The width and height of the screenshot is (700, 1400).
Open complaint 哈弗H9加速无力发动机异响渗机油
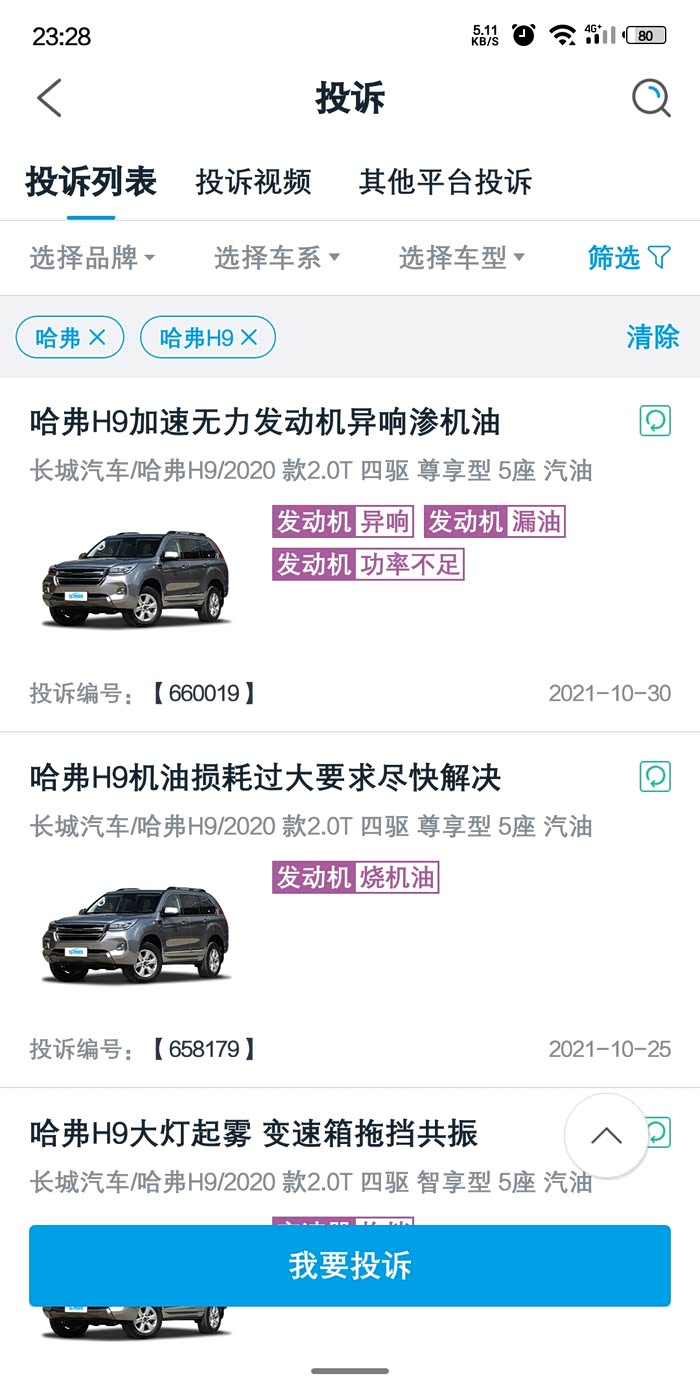tap(265, 422)
